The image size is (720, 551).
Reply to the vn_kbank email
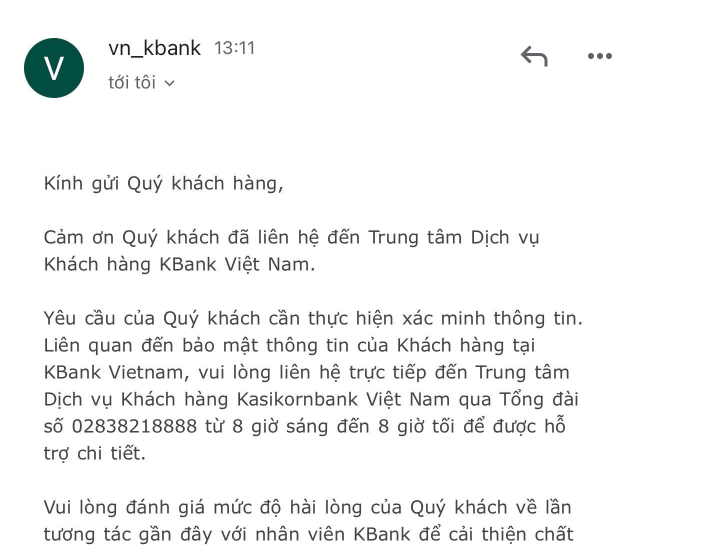[x=534, y=57]
